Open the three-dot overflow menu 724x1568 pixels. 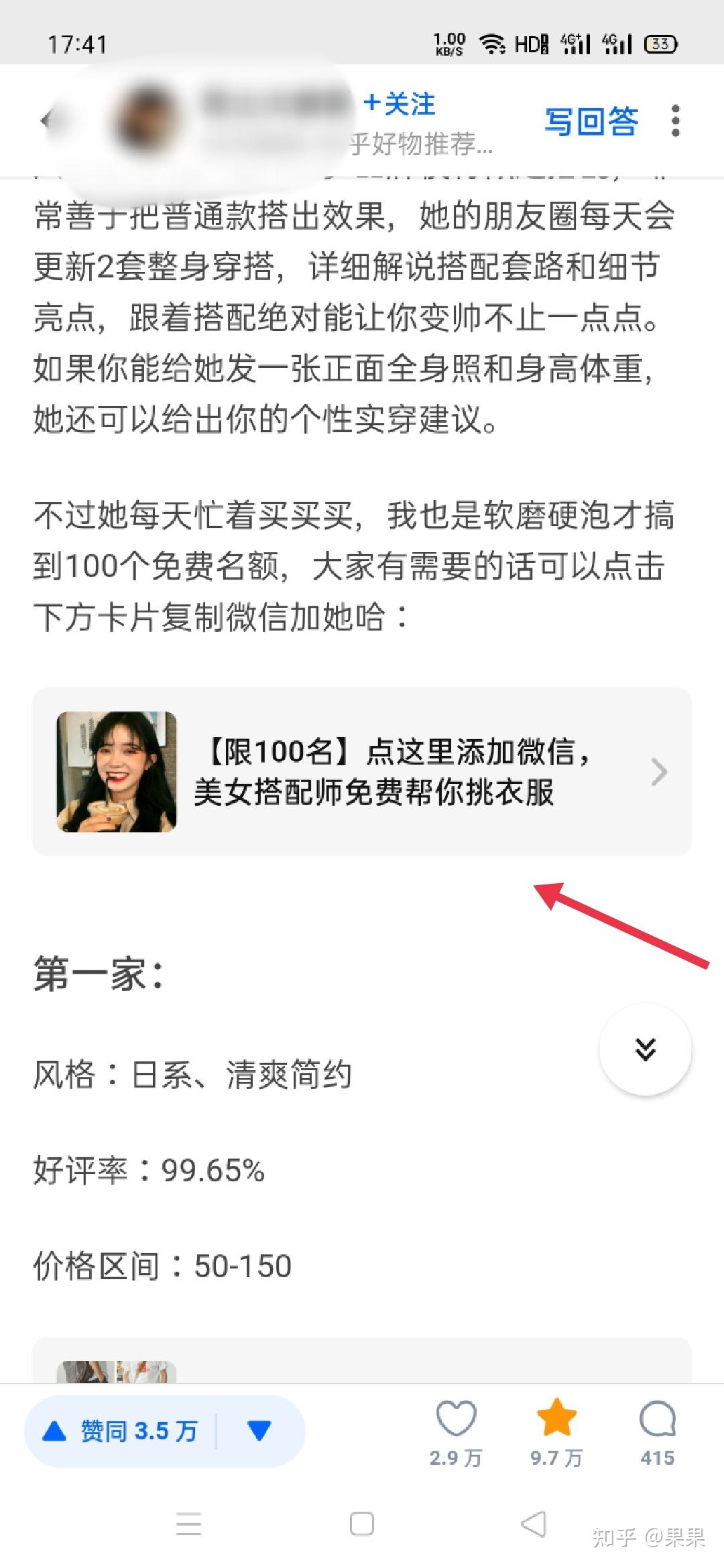pos(675,121)
